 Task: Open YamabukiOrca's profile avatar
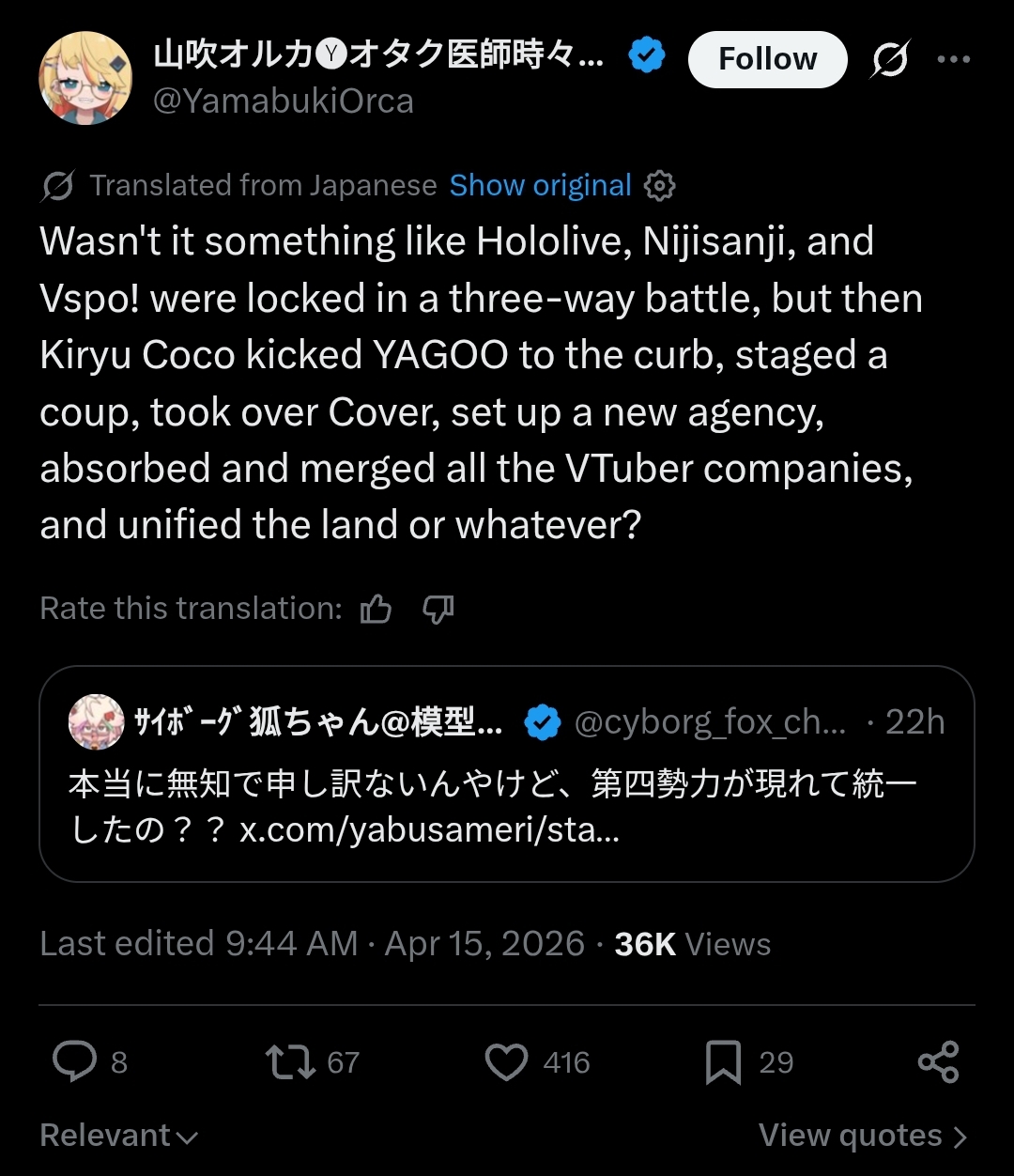85,78
